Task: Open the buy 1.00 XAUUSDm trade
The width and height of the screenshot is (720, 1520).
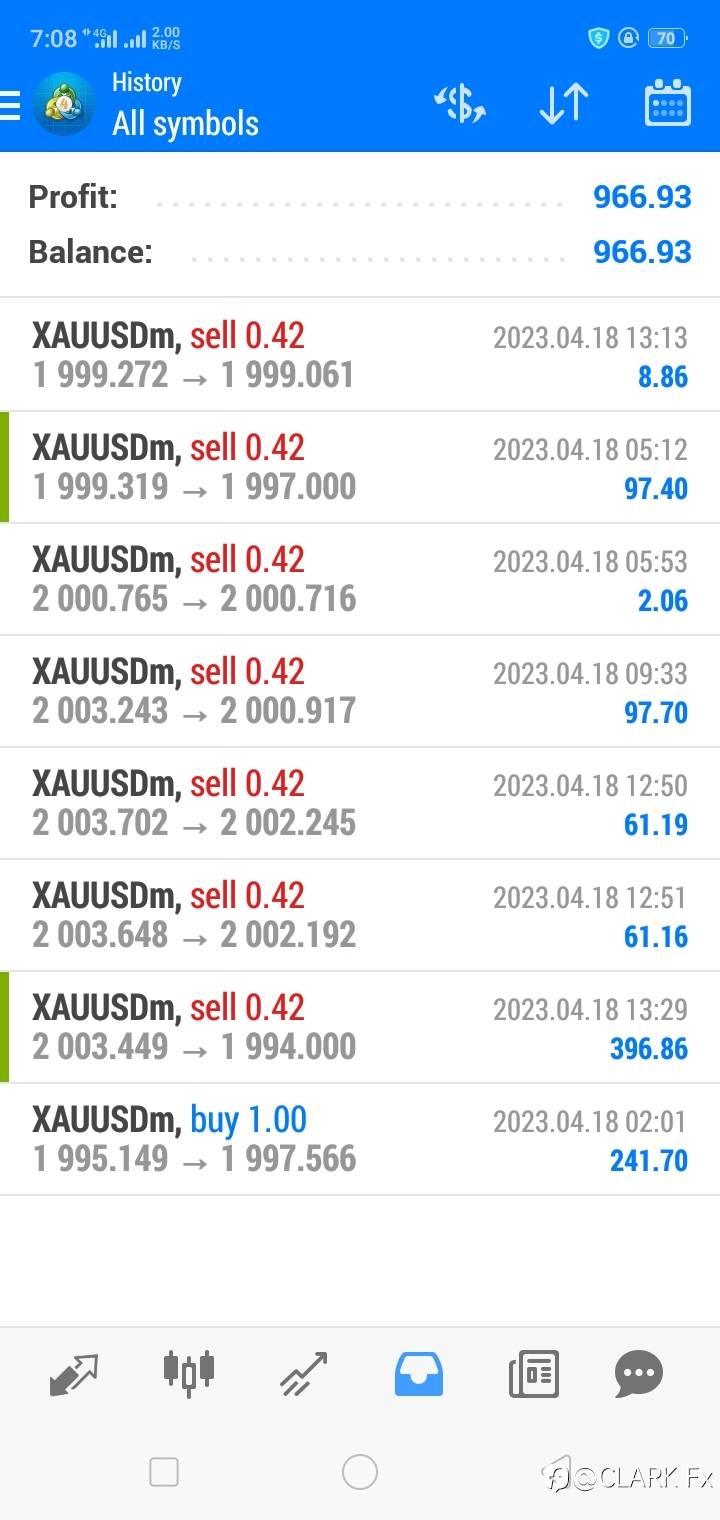Action: tap(360, 1139)
